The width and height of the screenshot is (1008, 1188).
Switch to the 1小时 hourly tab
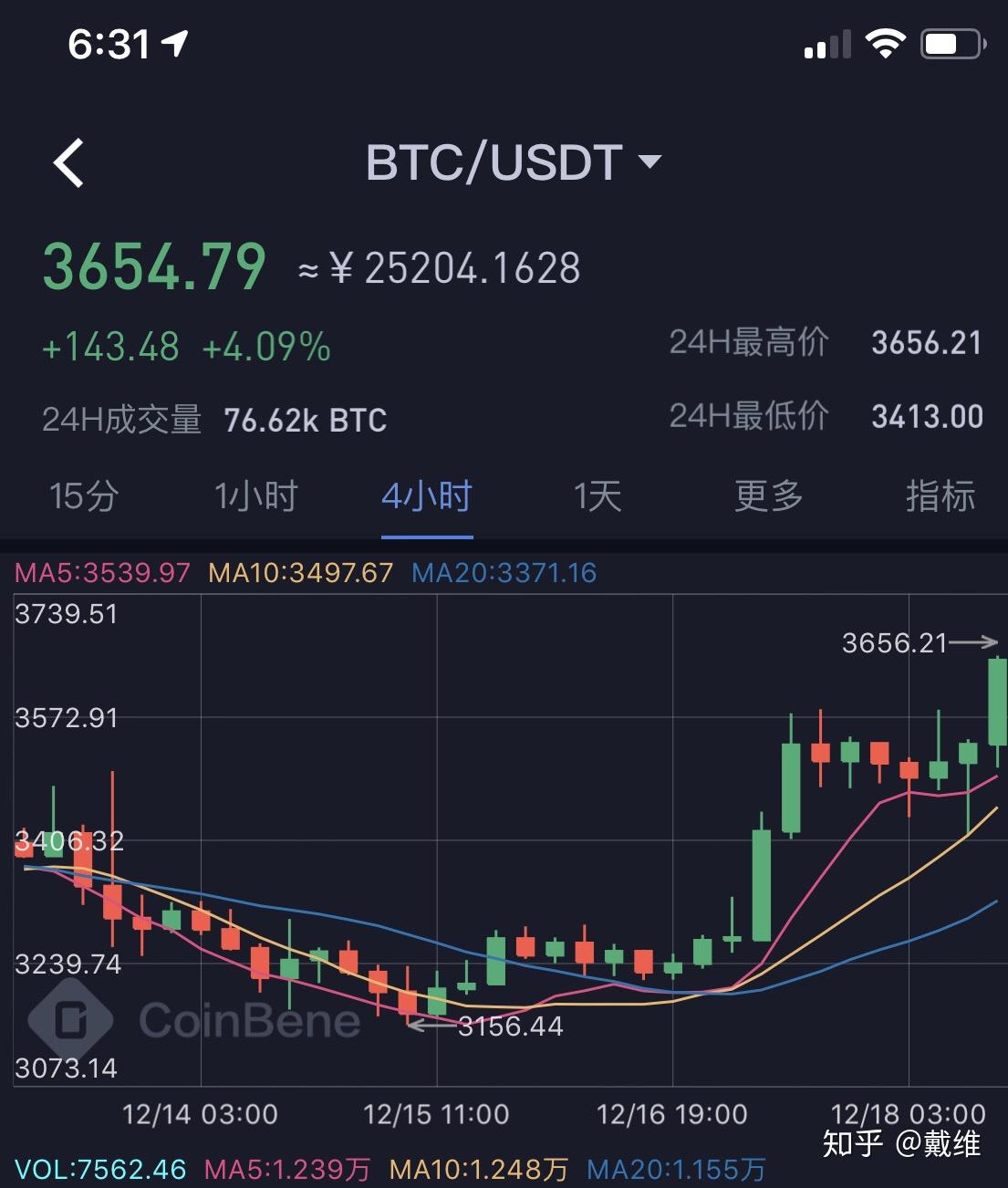pyautogui.click(x=256, y=496)
